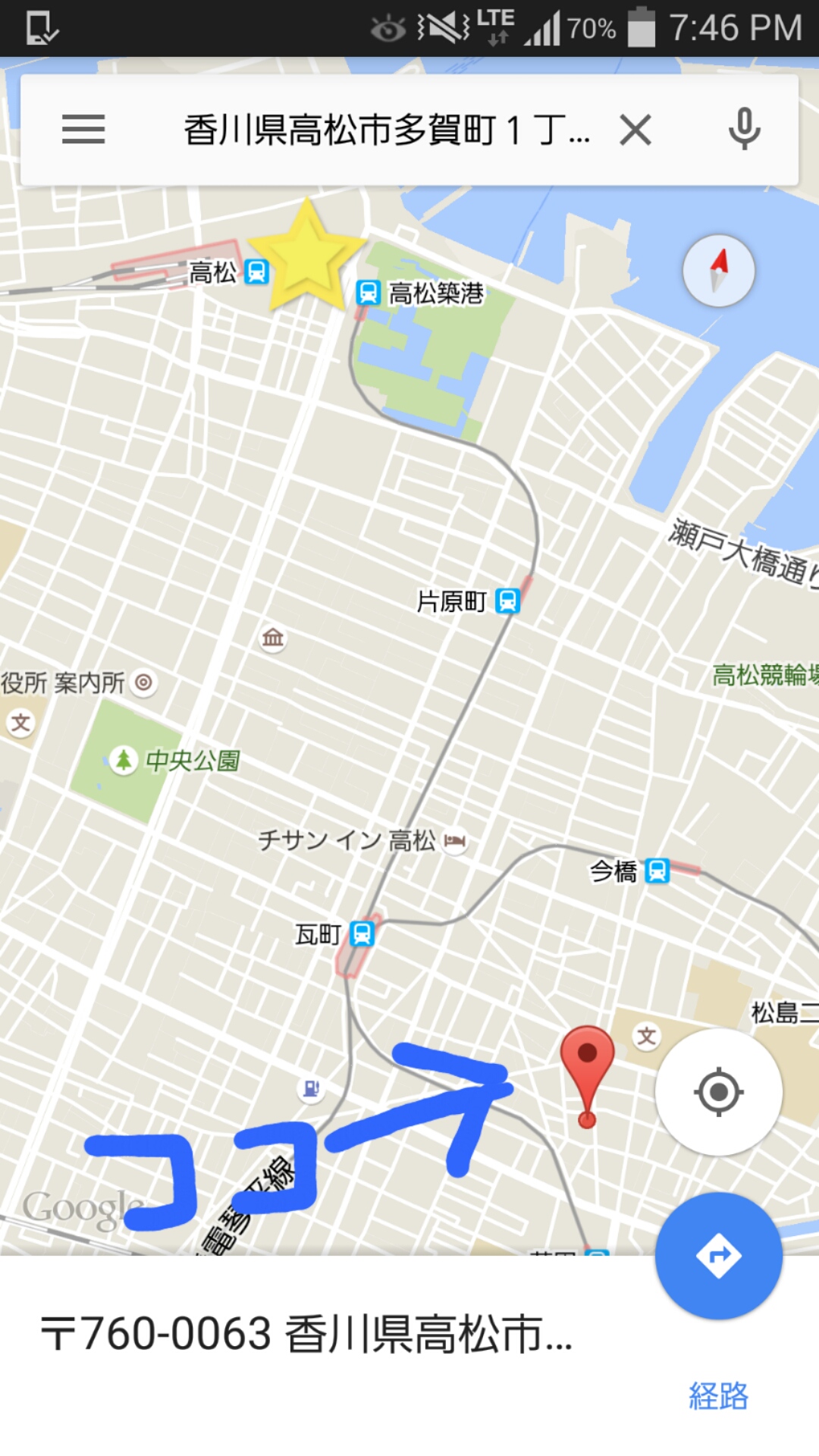Reset map orientation with the compass

click(x=718, y=271)
